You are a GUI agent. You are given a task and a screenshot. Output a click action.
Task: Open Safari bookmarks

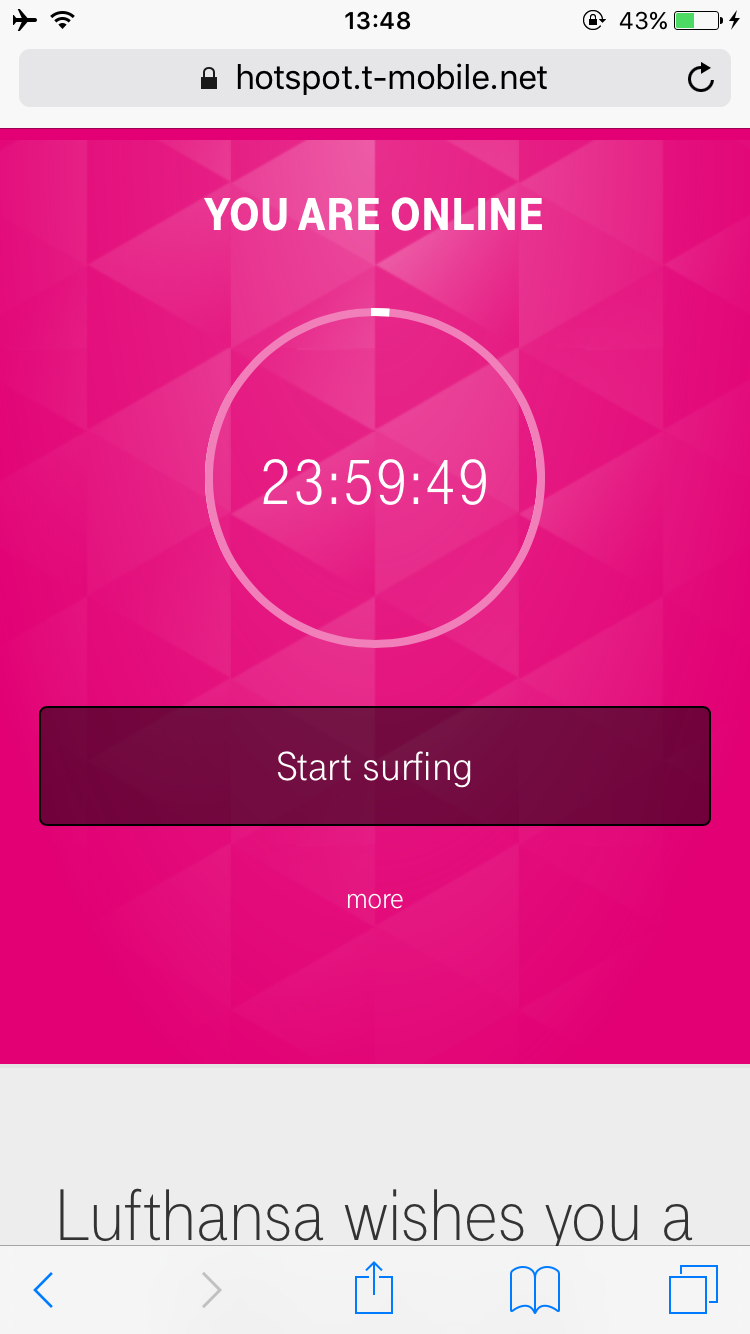(534, 1290)
